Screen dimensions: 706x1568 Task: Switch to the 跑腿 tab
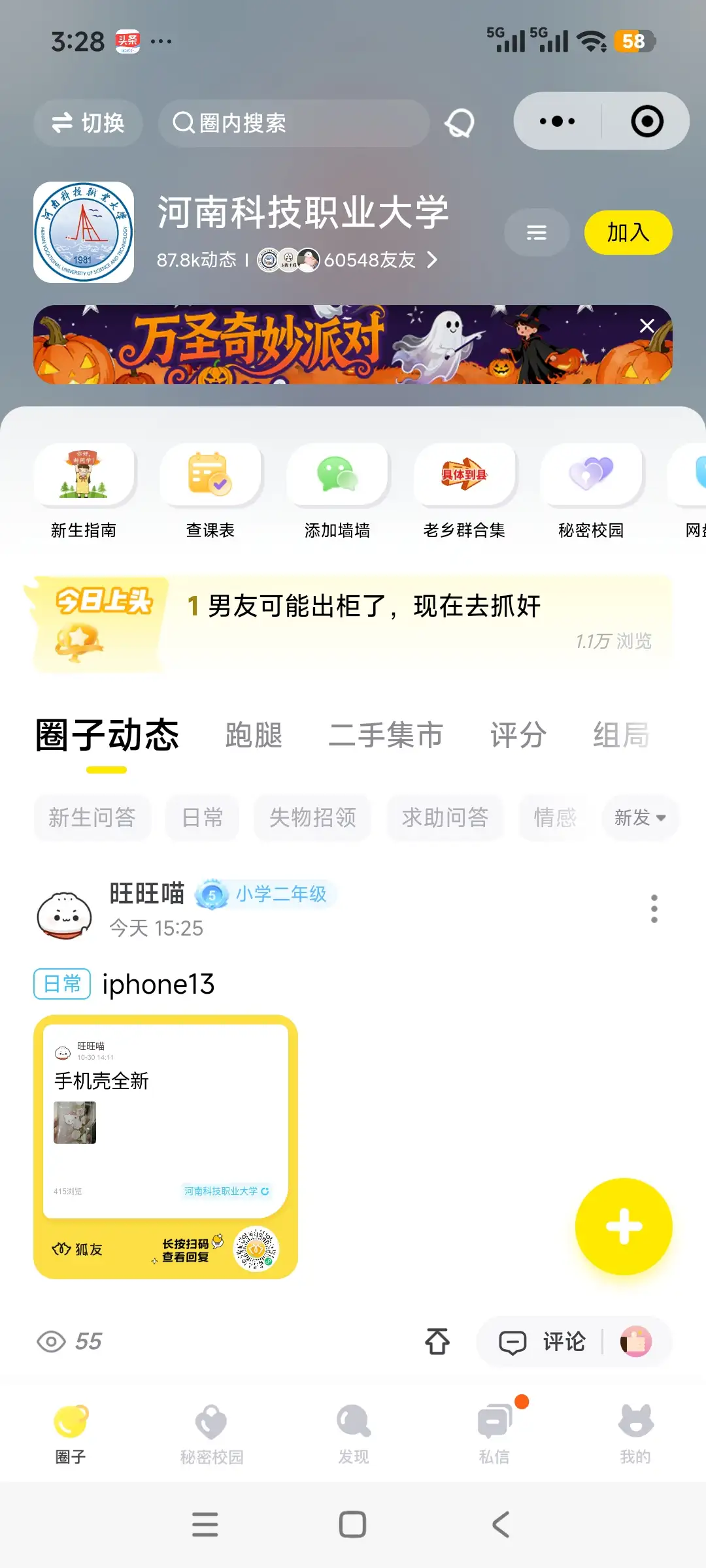[254, 736]
